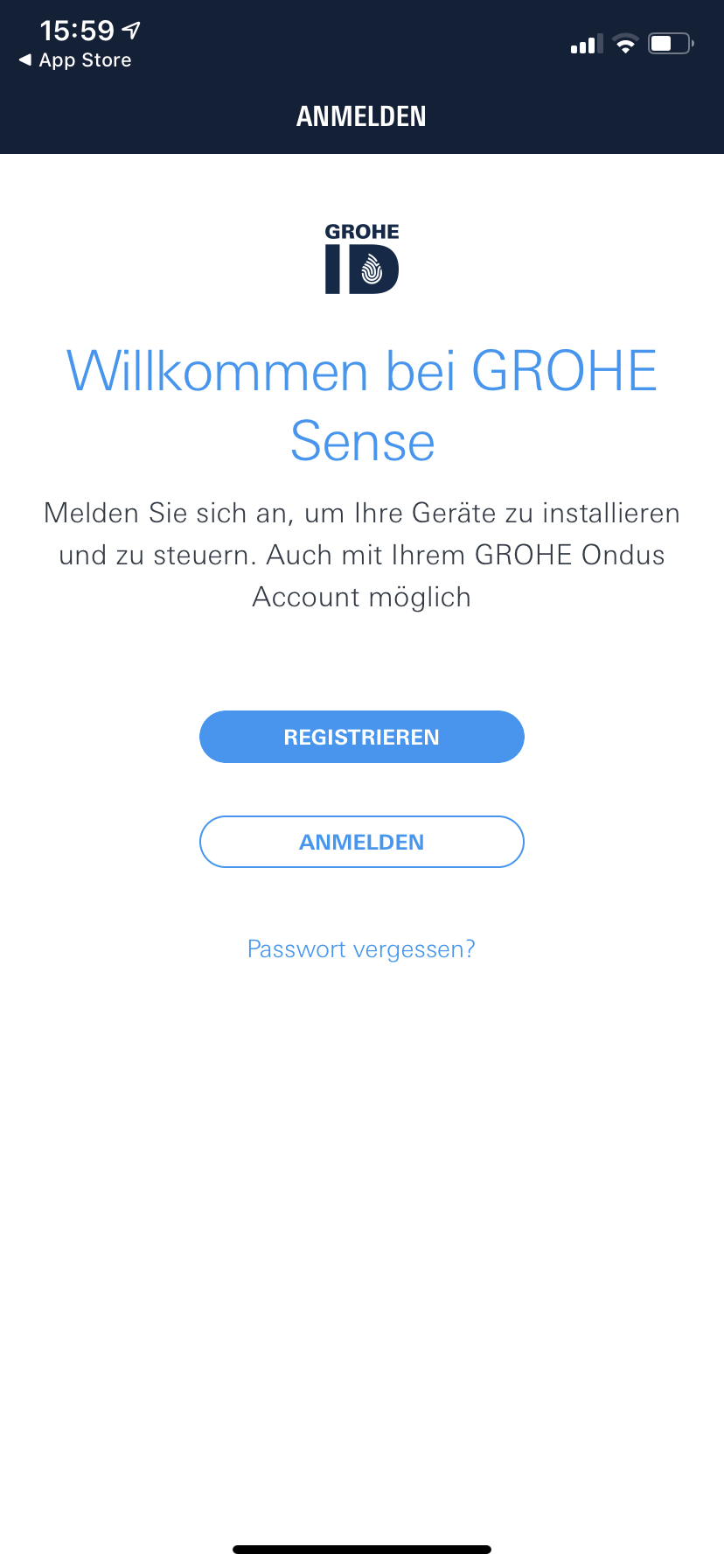Select the outlined ANMELDEN button
The image size is (724, 1568).
point(361,842)
